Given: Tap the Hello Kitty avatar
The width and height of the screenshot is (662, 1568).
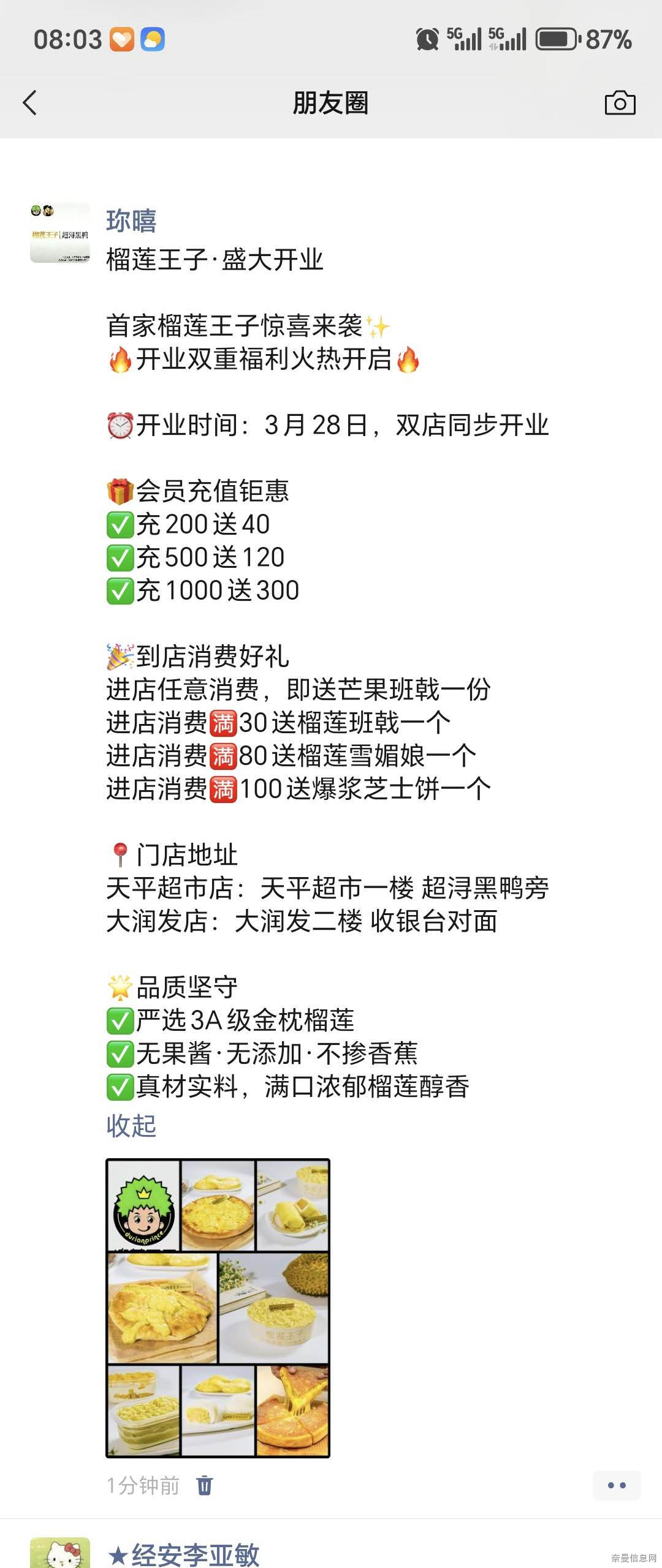Looking at the screenshot, I should [x=60, y=1553].
